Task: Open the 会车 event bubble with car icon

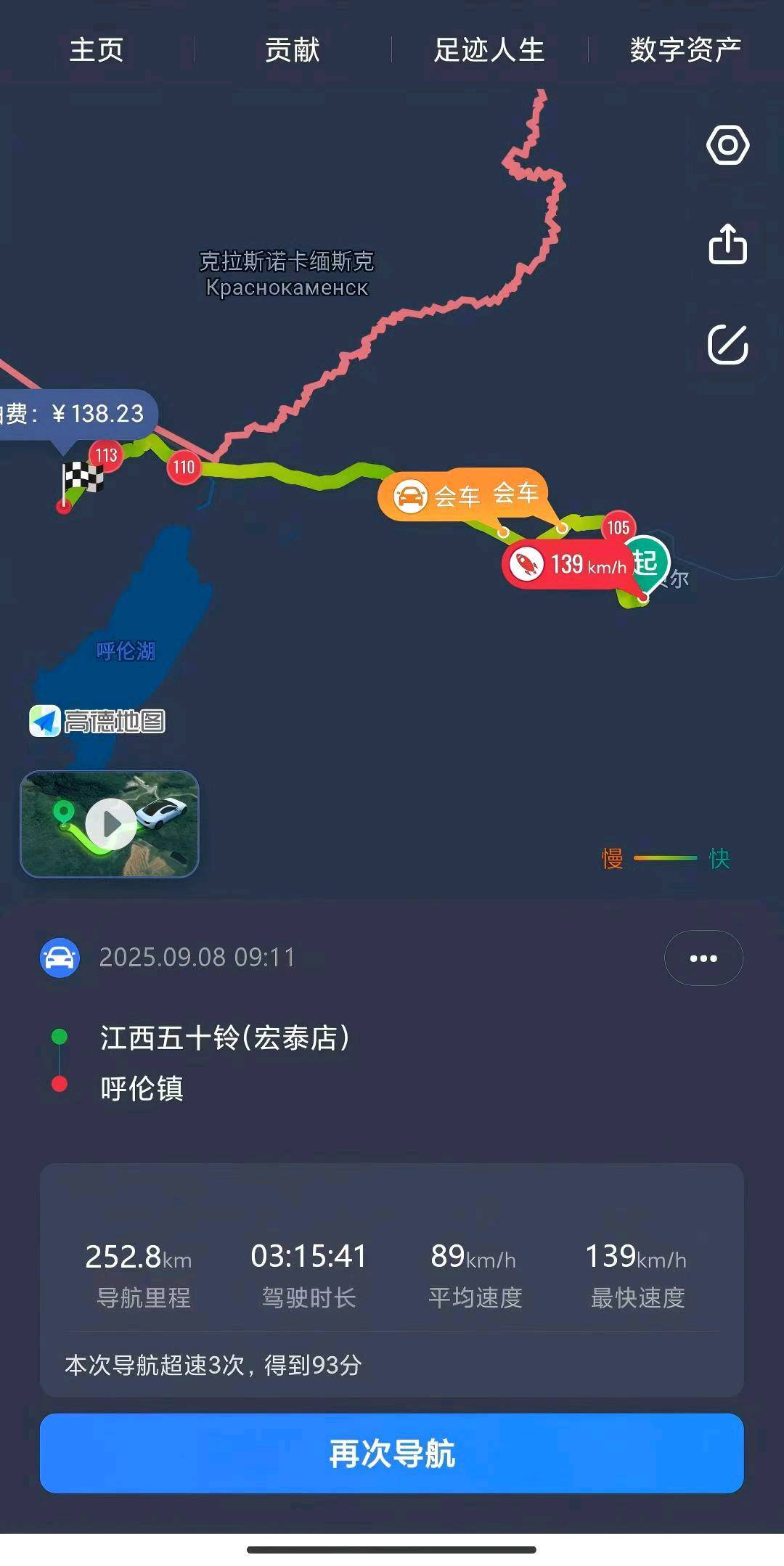Action: click(x=436, y=496)
